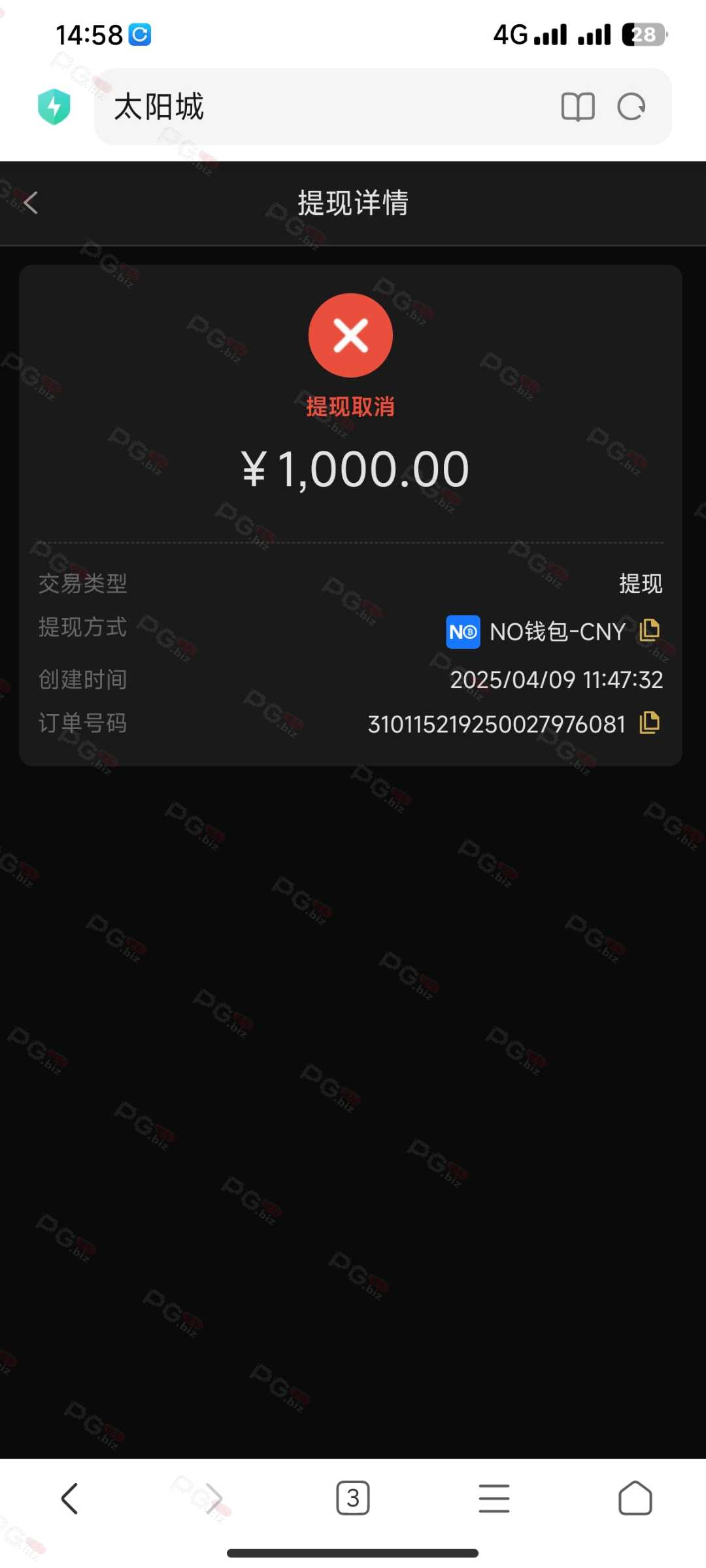Tap the 太阳城 address bar
This screenshot has height=1568, width=706.
pyautogui.click(x=327, y=106)
